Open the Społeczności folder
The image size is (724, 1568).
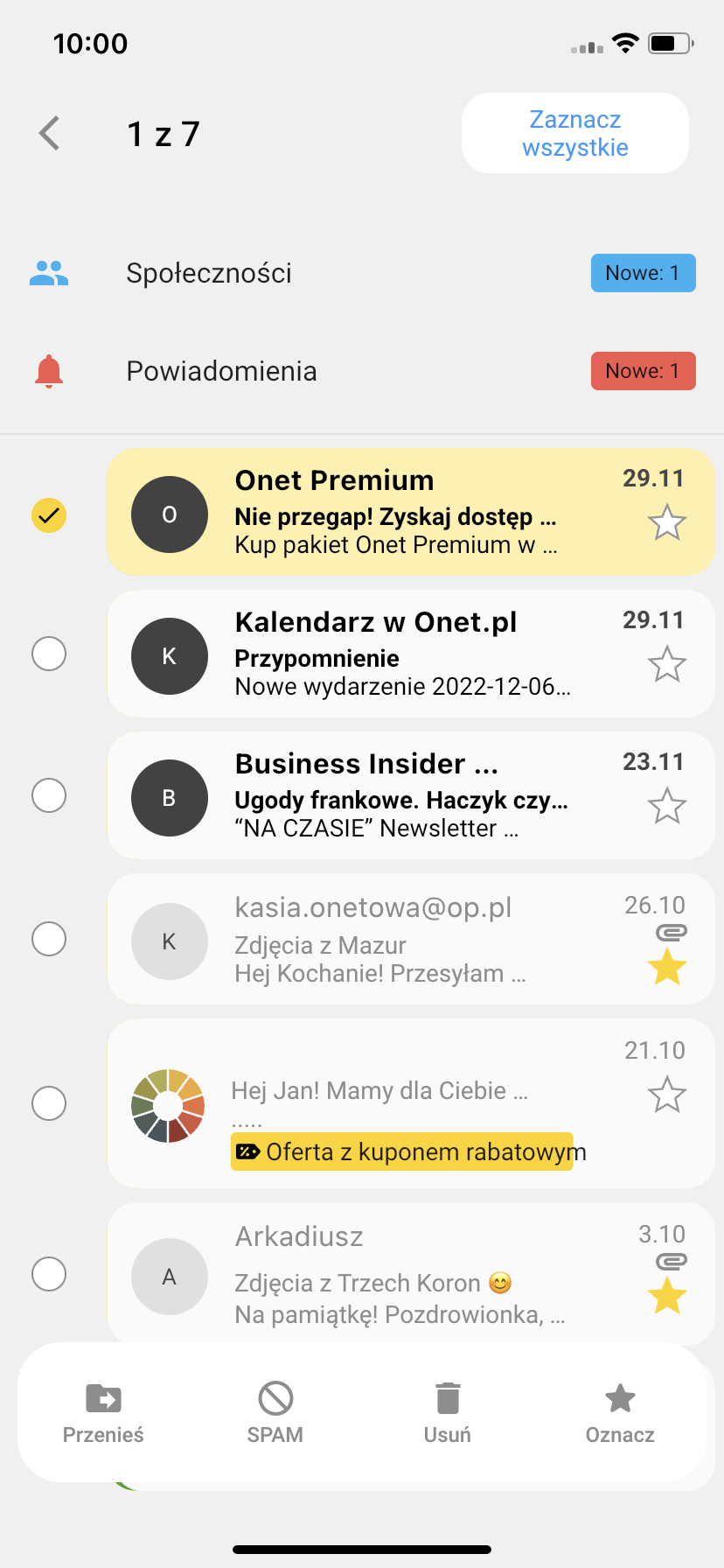pyautogui.click(x=209, y=273)
